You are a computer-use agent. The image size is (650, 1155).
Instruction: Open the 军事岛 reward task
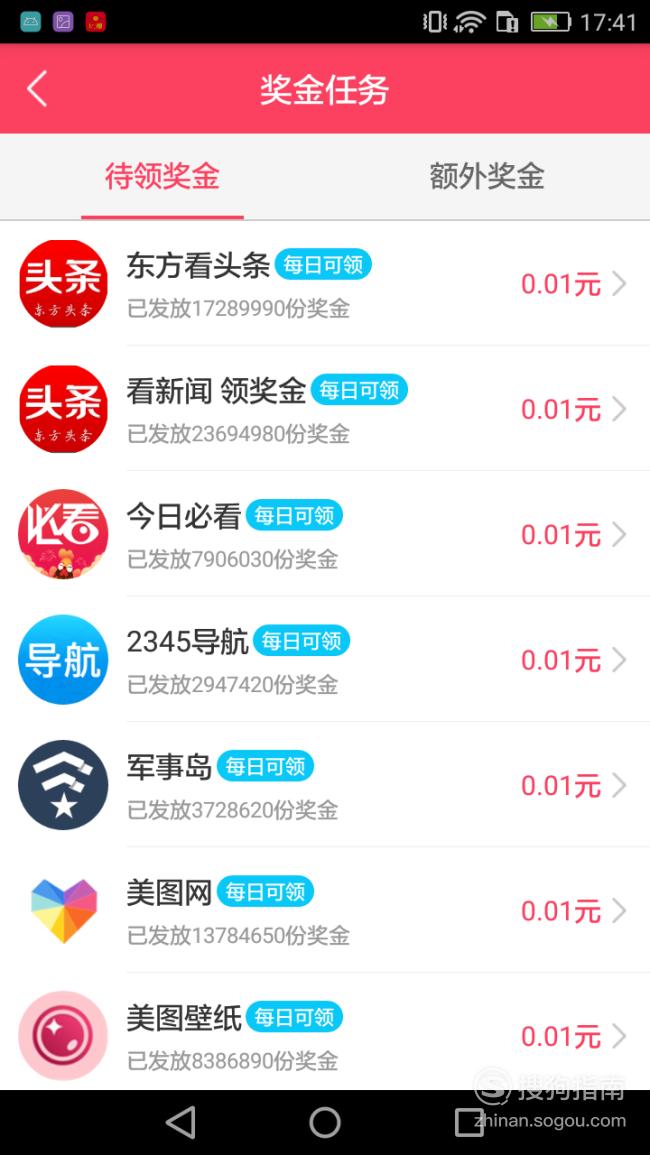click(325, 784)
